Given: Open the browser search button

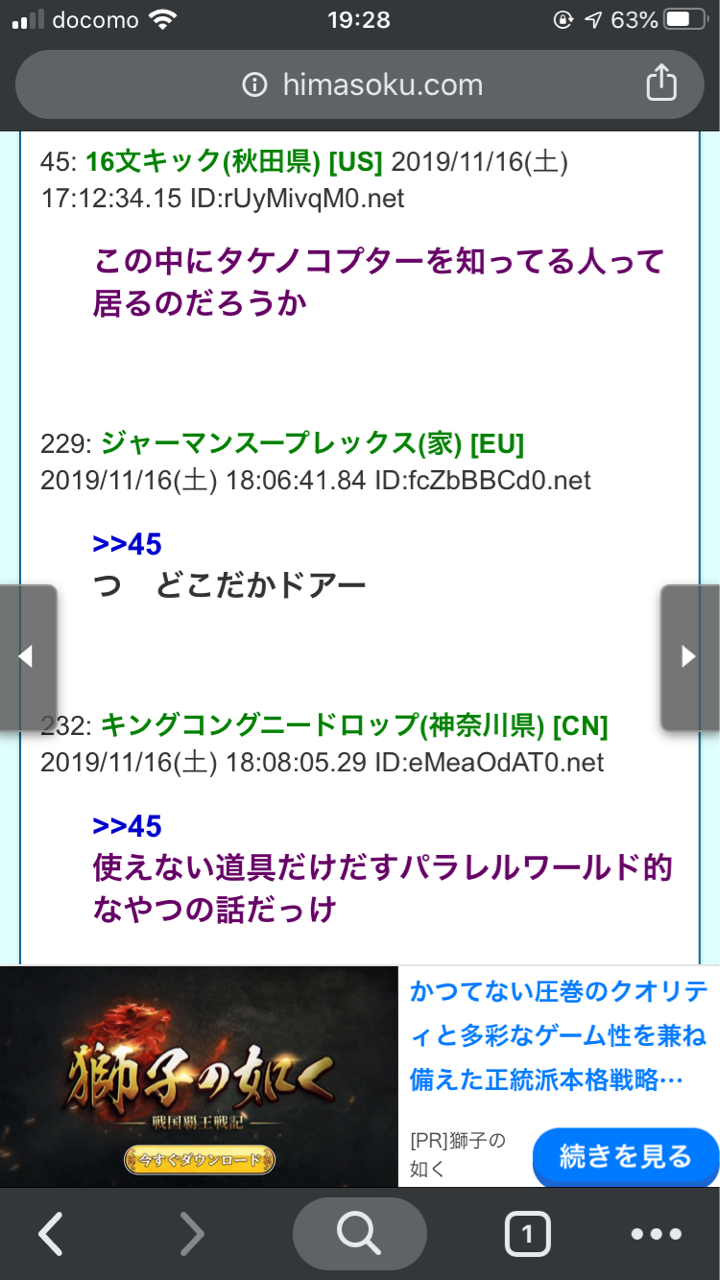Looking at the screenshot, I should pos(359,1235).
